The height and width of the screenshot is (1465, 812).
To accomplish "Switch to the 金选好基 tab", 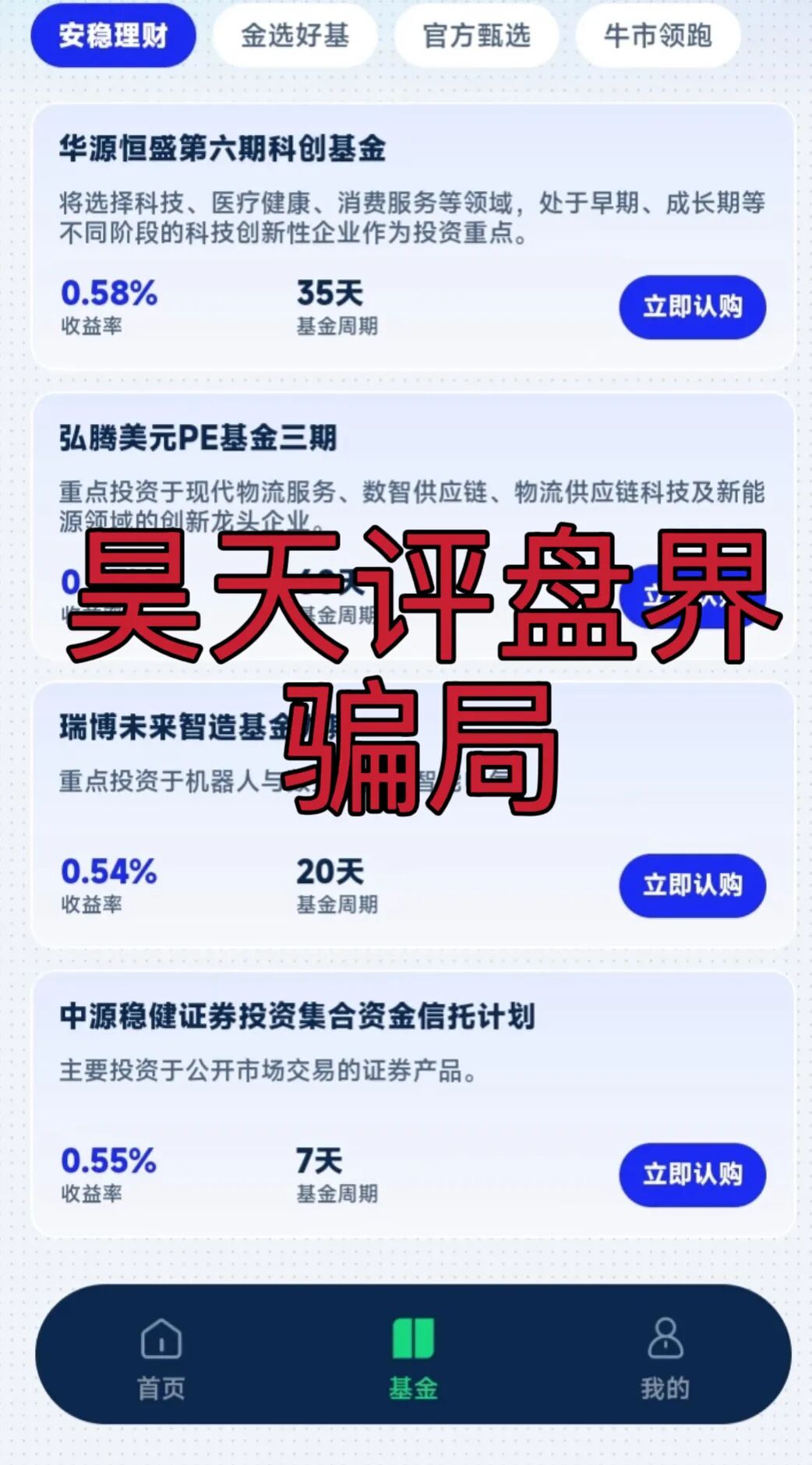I will pos(295,37).
